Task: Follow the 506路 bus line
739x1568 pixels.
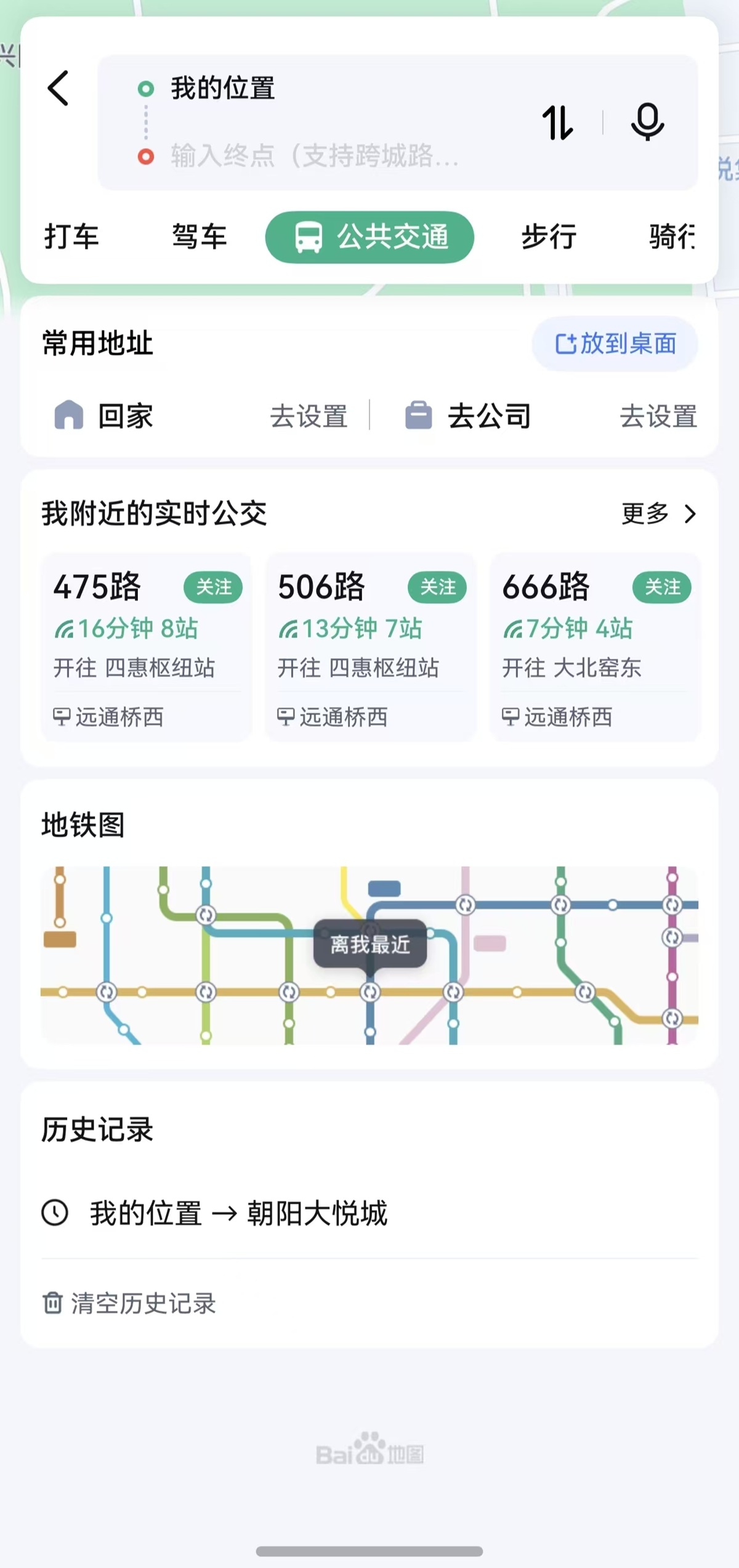Action: pos(437,587)
